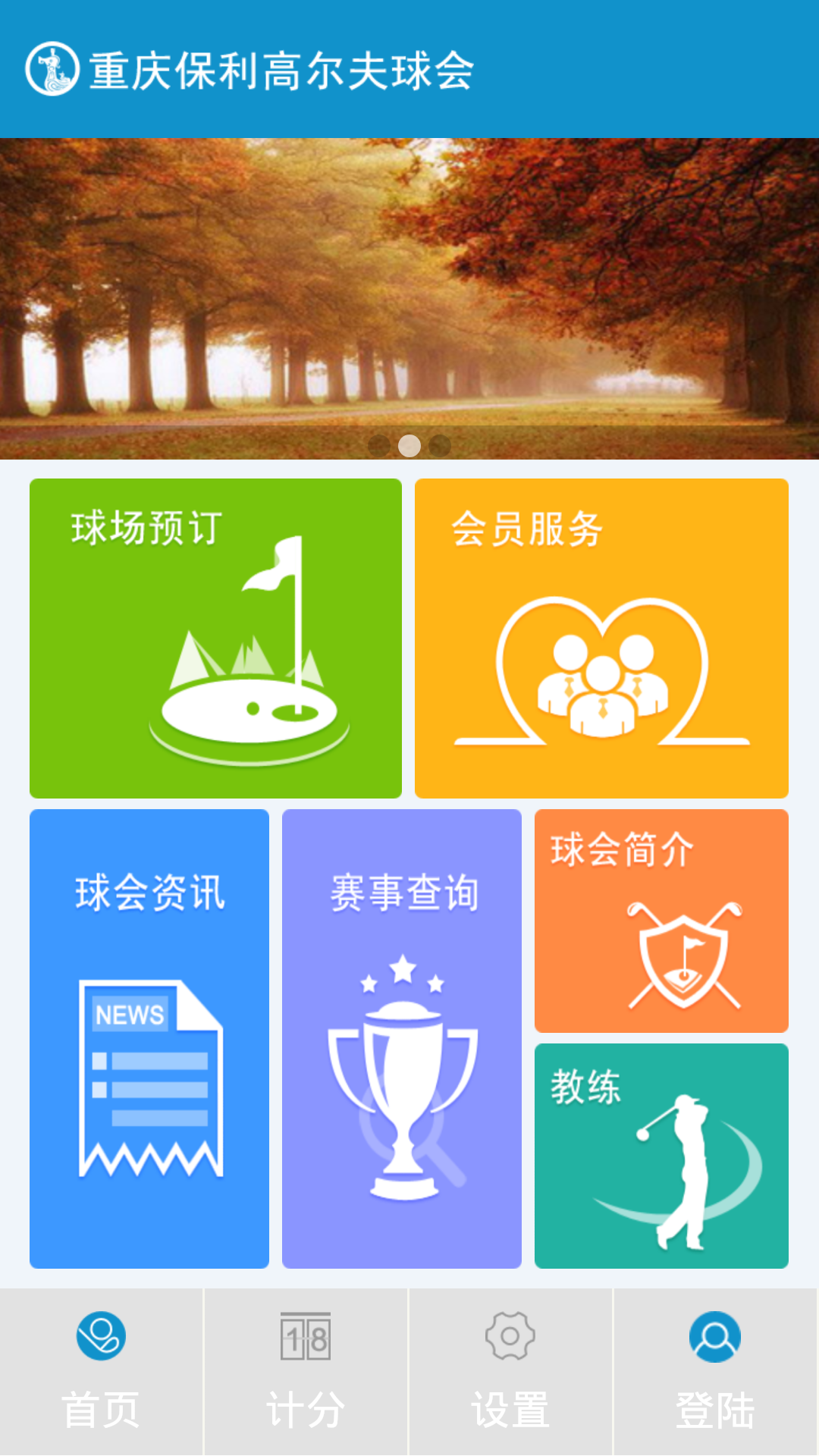Open 球会资讯 club news

[x=149, y=1038]
